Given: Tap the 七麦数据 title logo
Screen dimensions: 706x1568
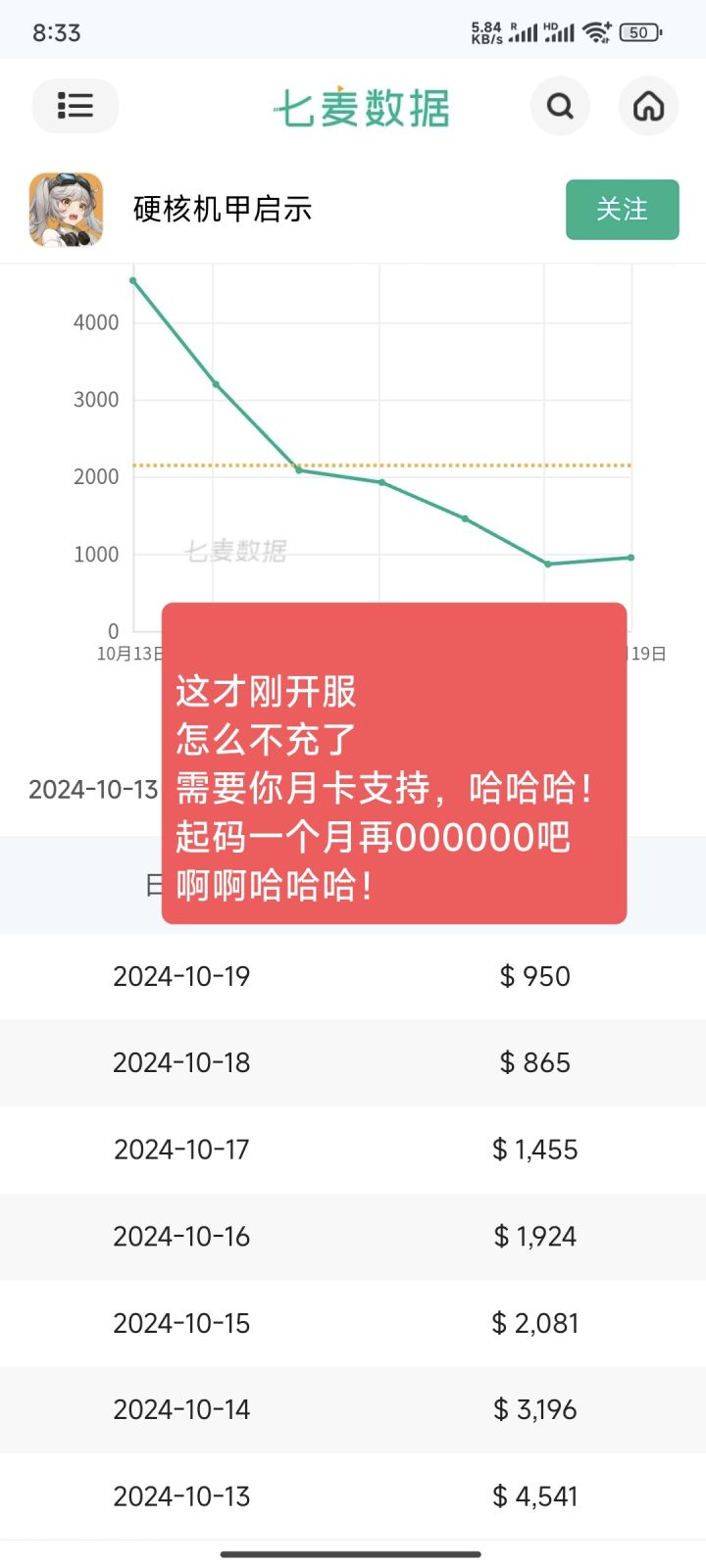Looking at the screenshot, I should (x=362, y=108).
